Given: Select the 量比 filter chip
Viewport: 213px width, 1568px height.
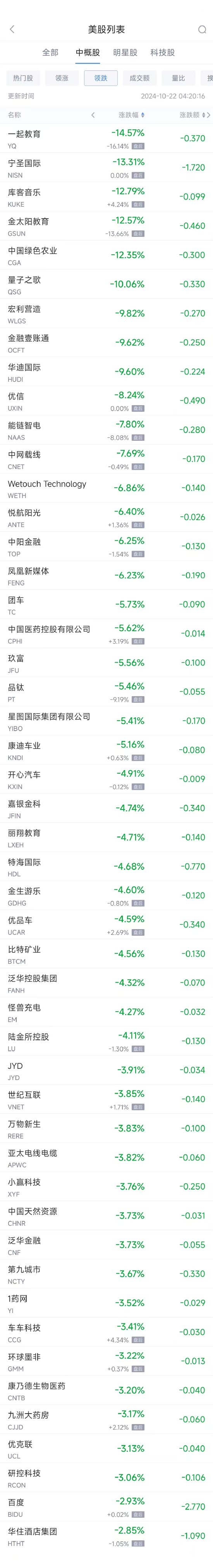Looking at the screenshot, I should [179, 78].
